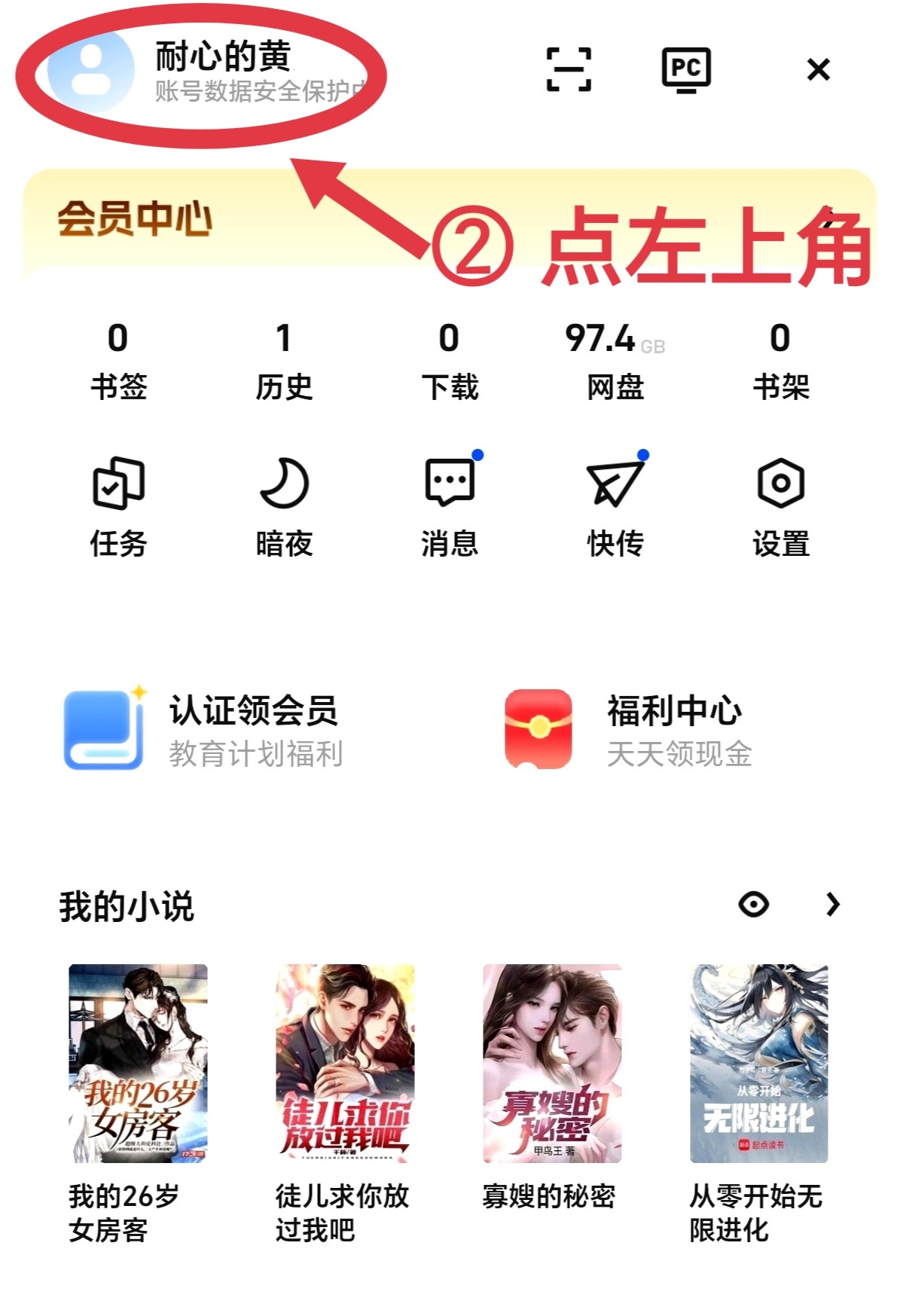Open 福利中心 welfare center
Image resolution: width=900 pixels, height=1316 pixels.
(x=628, y=730)
